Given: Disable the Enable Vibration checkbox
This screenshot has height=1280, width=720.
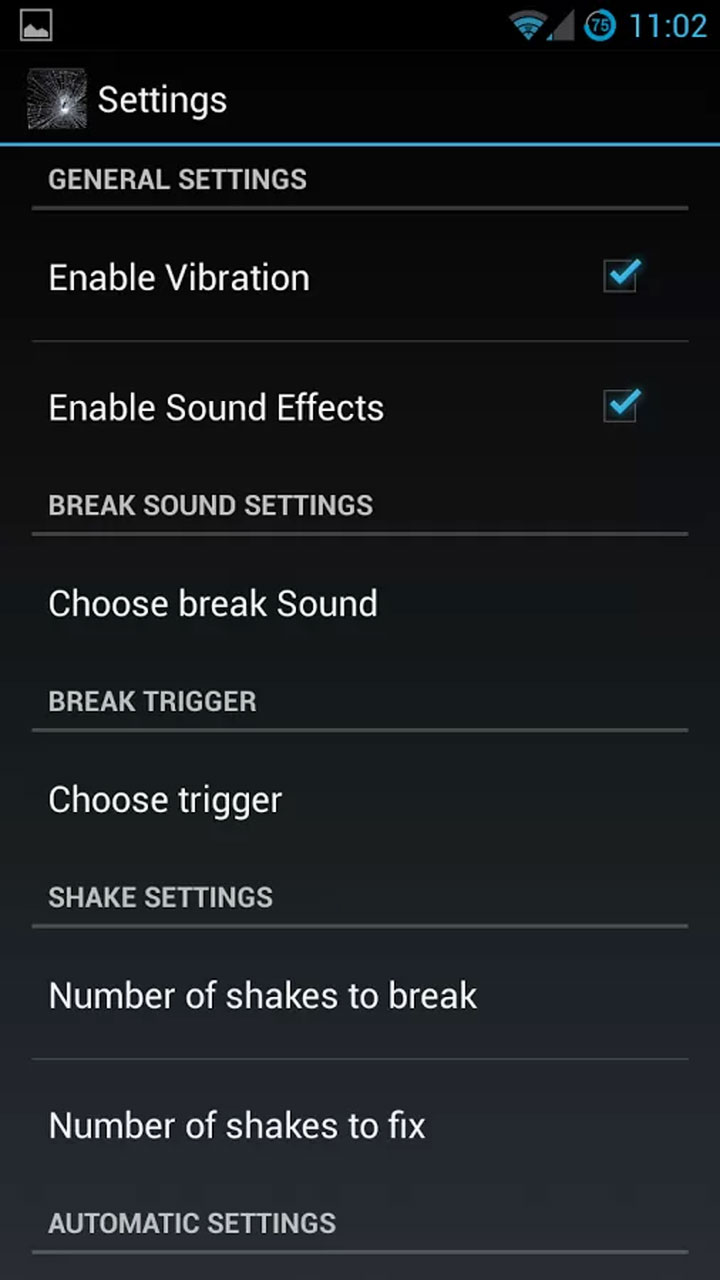Looking at the screenshot, I should click(620, 276).
